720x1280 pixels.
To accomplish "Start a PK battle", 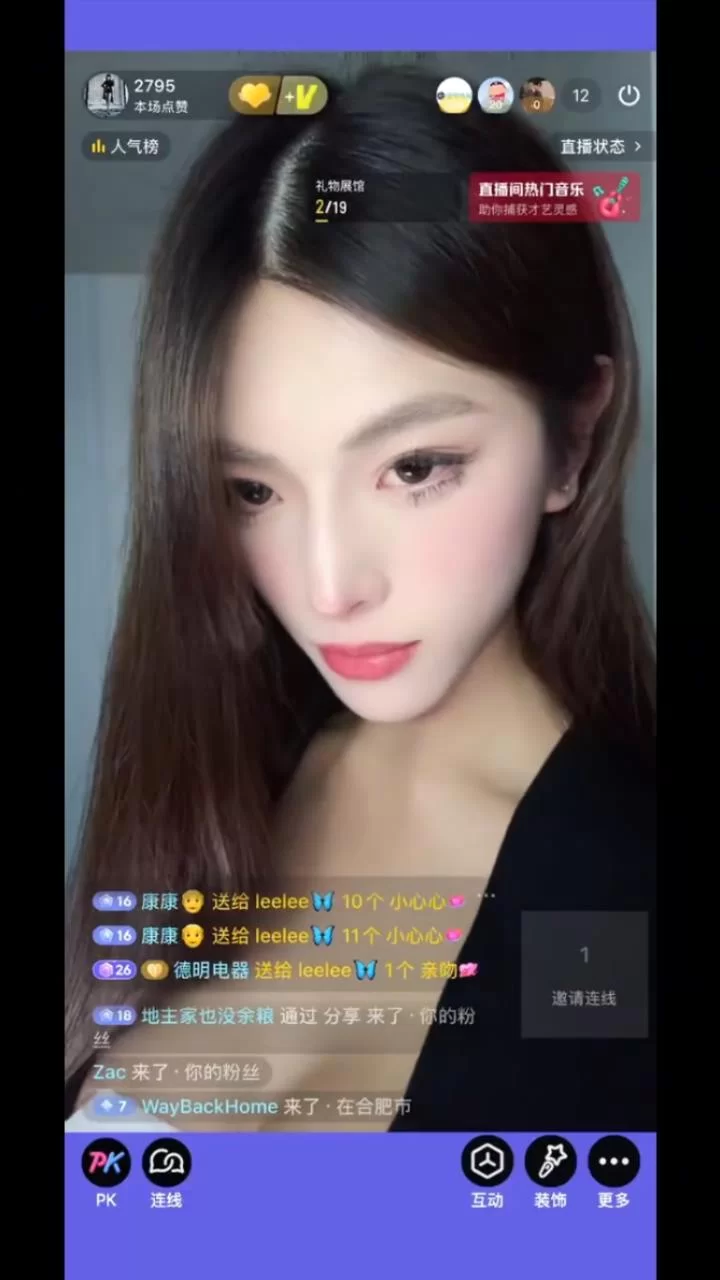I will tap(106, 1163).
